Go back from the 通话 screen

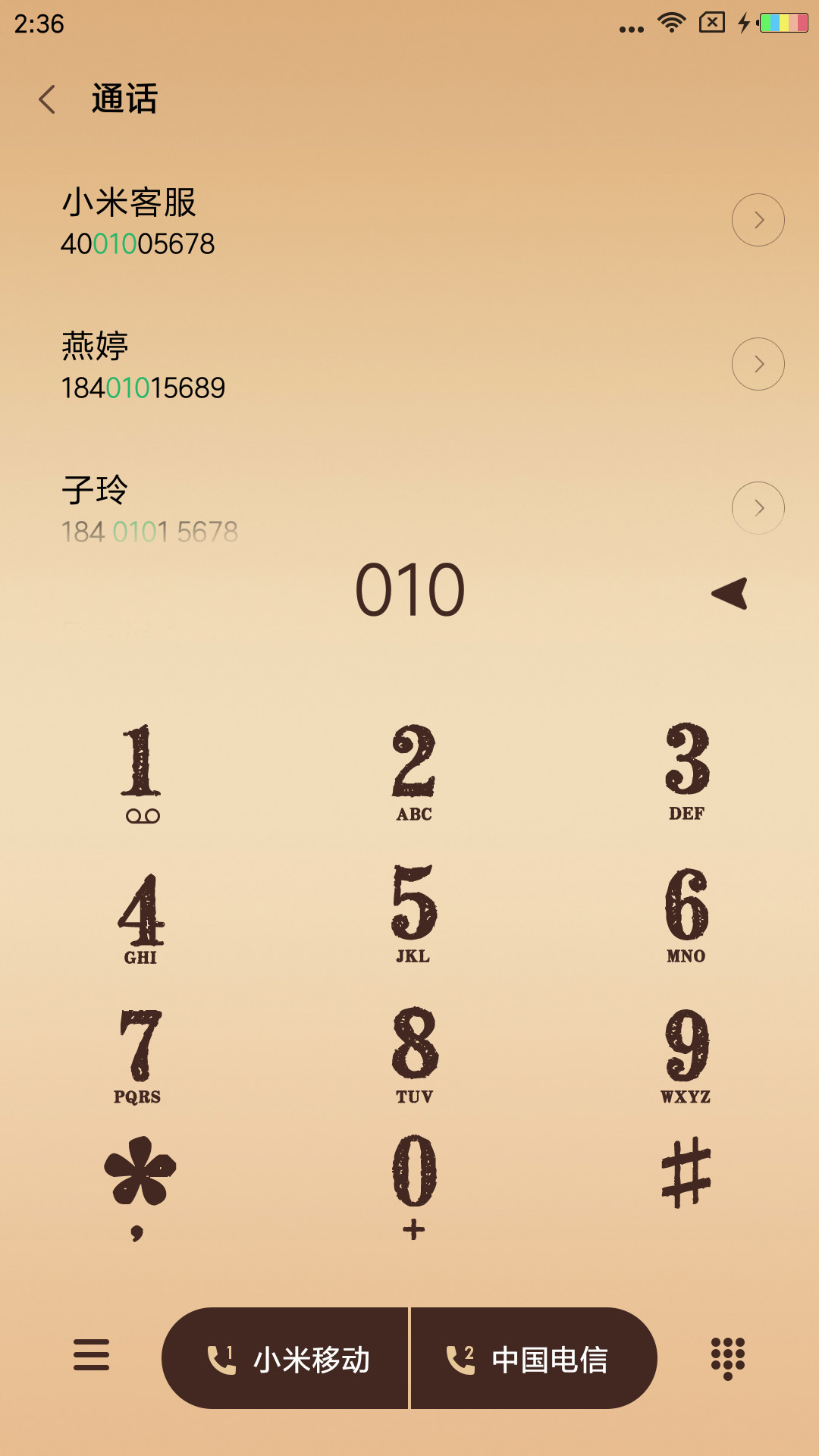(x=47, y=99)
